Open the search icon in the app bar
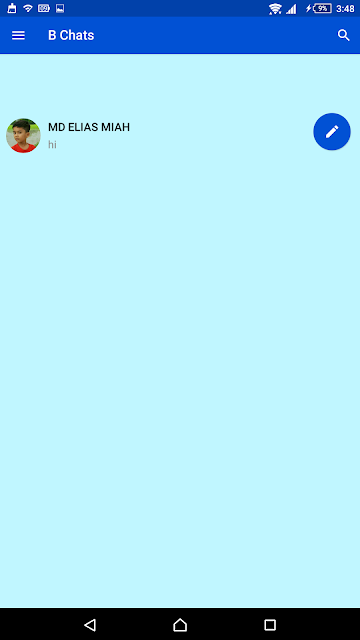The image size is (360, 640). coord(344,36)
